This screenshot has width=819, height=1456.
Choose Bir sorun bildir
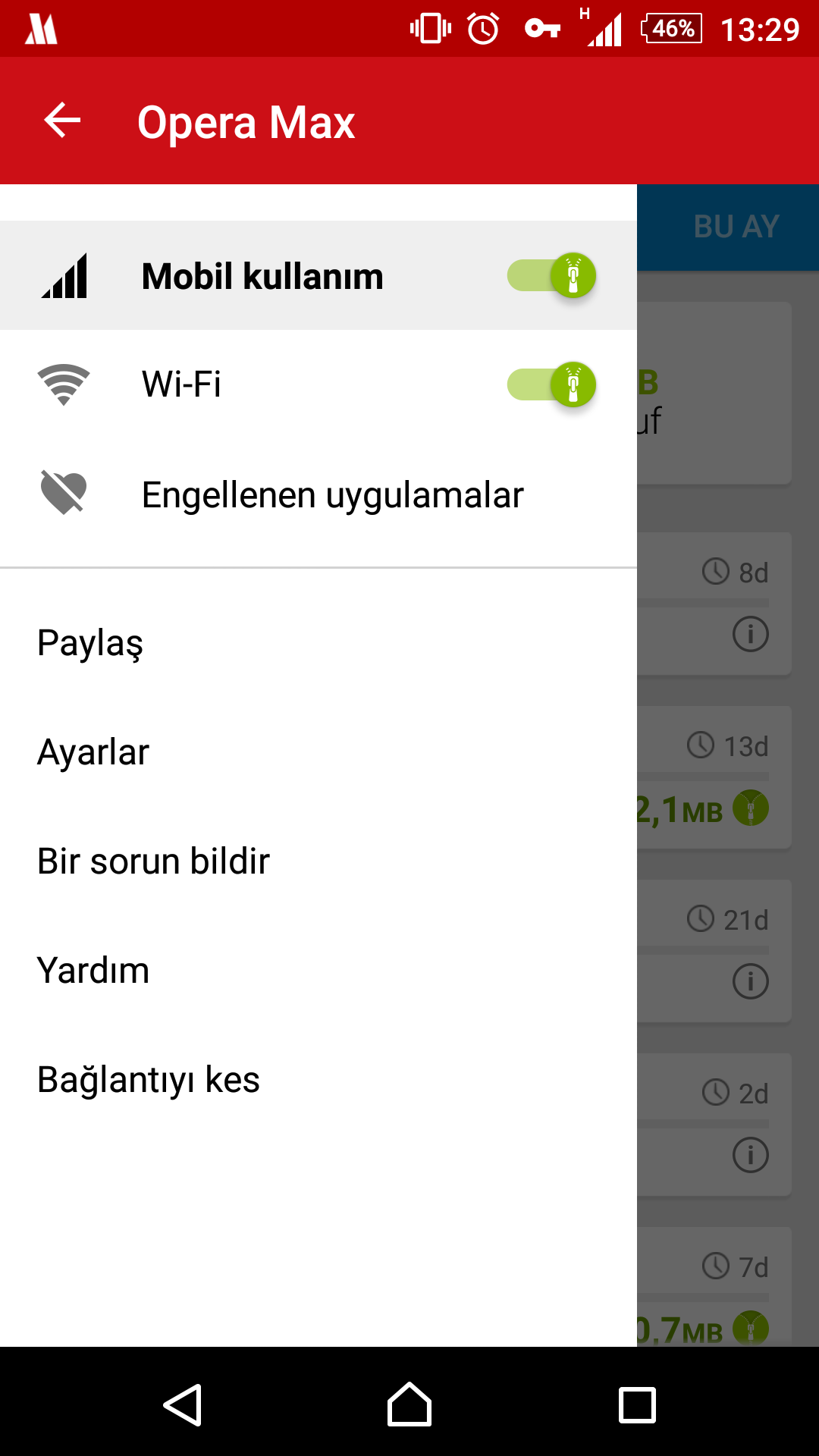point(318,861)
